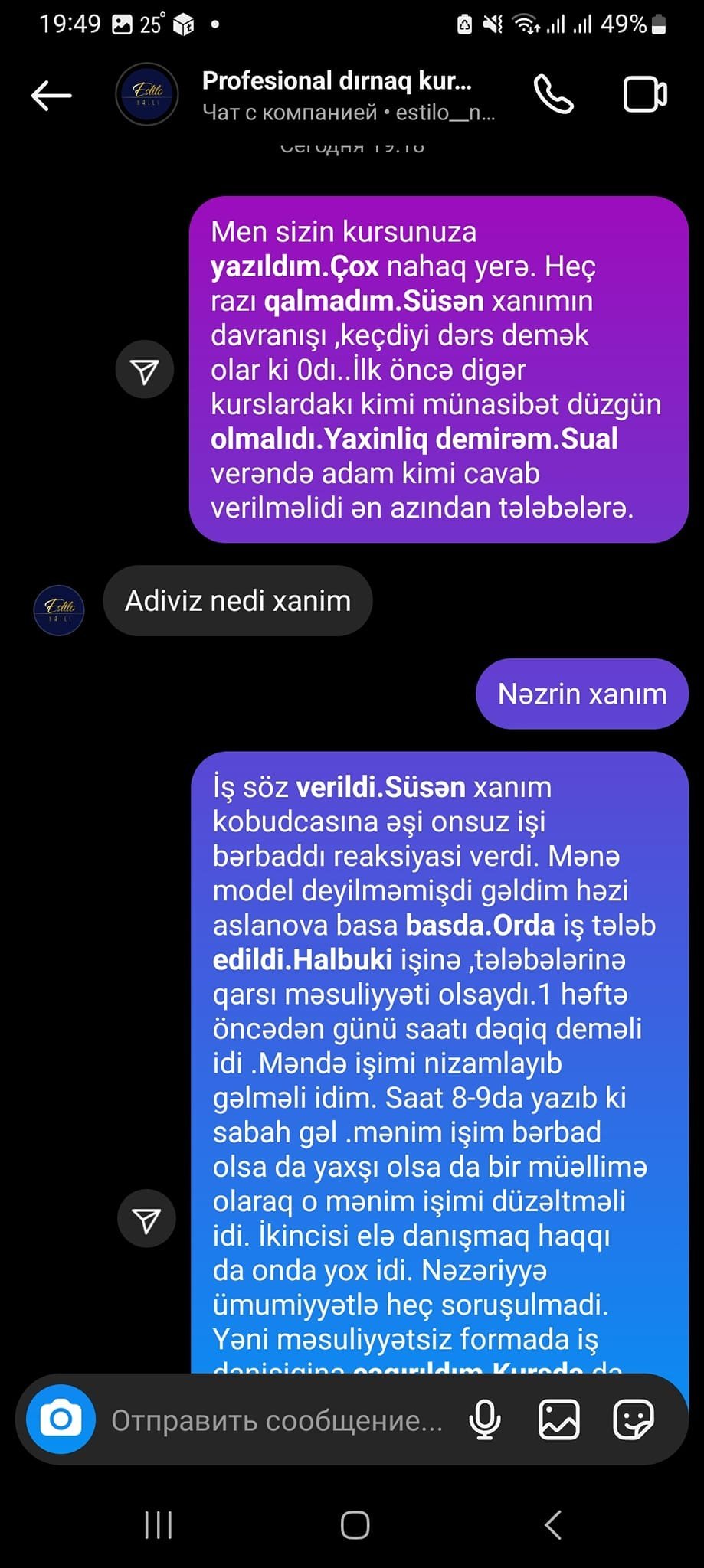Go back from the chat

(51, 95)
